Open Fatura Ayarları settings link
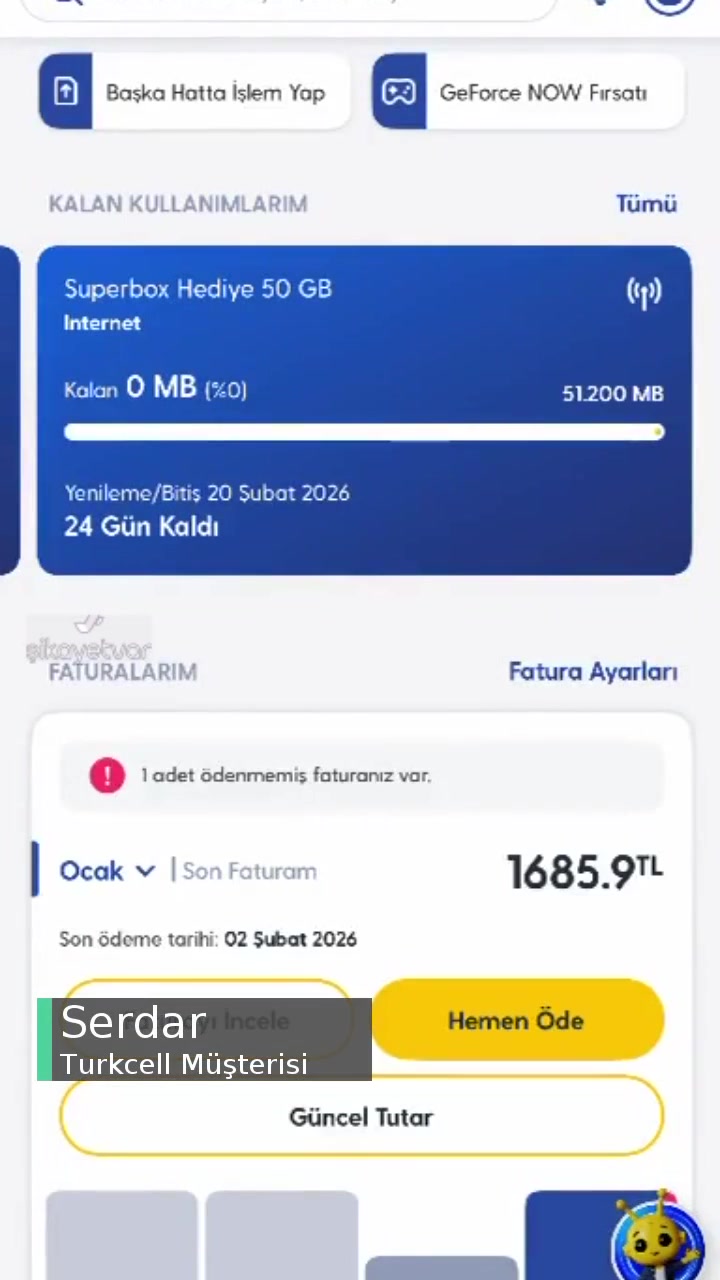 click(x=592, y=671)
